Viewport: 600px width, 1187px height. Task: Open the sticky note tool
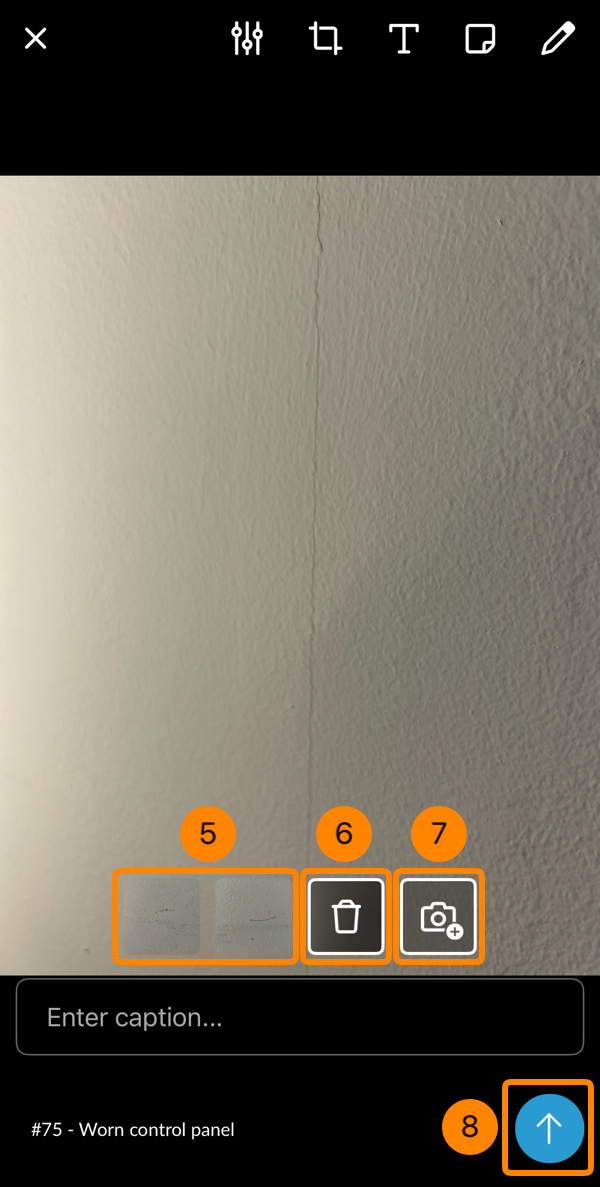(480, 39)
